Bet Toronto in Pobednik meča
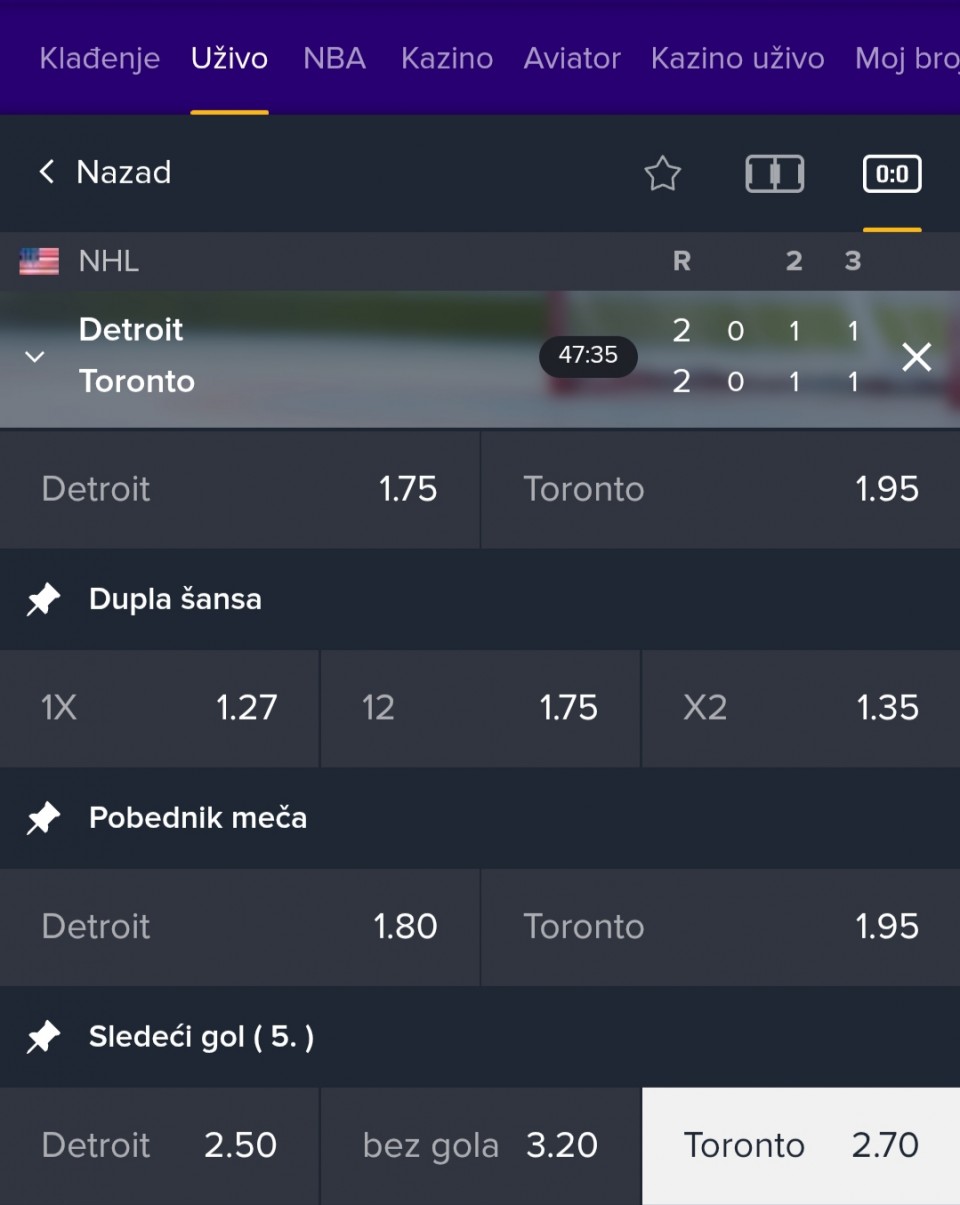The width and height of the screenshot is (960, 1205). [720, 927]
